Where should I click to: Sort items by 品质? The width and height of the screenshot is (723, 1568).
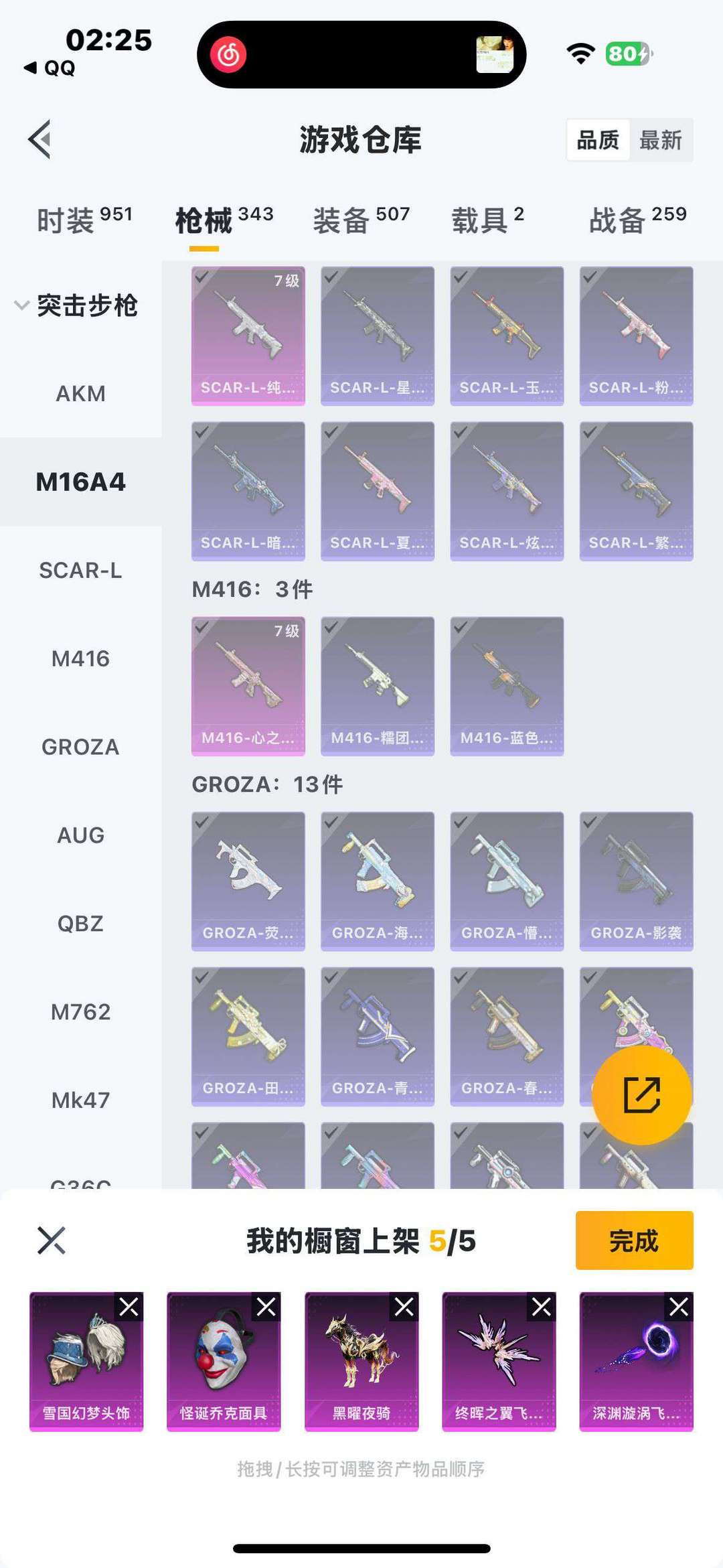pos(598,140)
